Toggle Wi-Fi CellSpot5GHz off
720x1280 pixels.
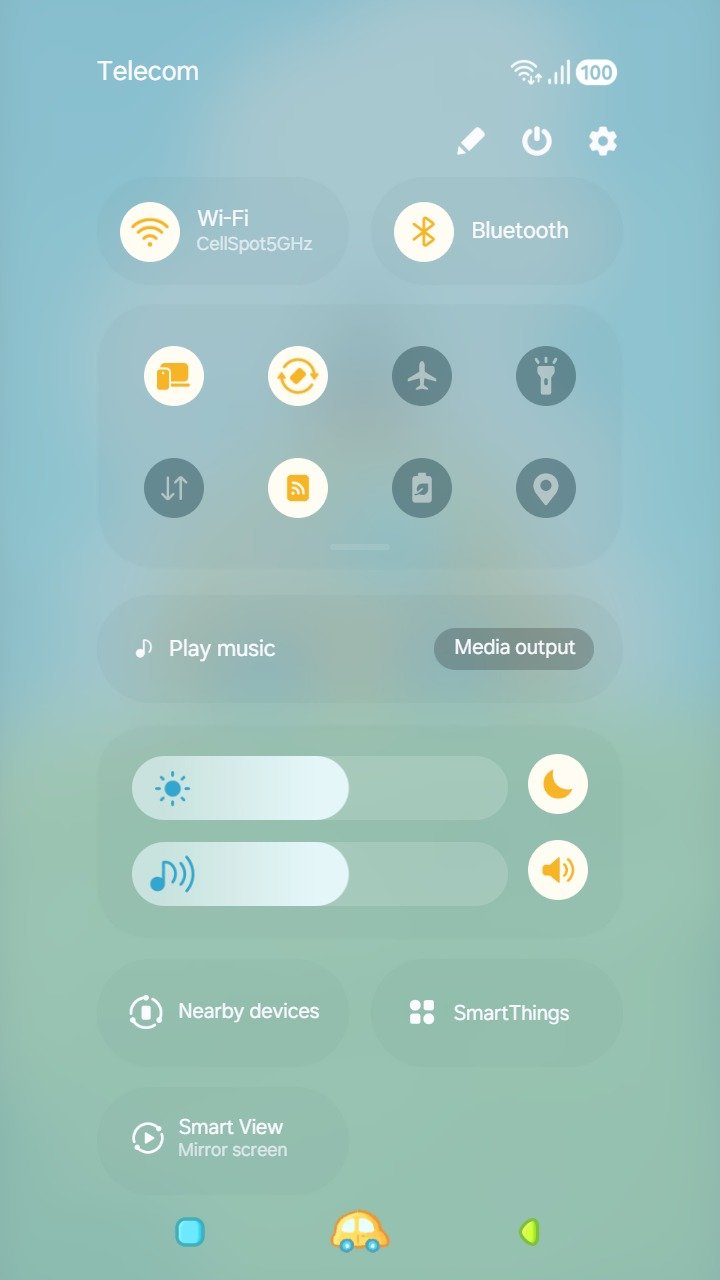click(223, 231)
